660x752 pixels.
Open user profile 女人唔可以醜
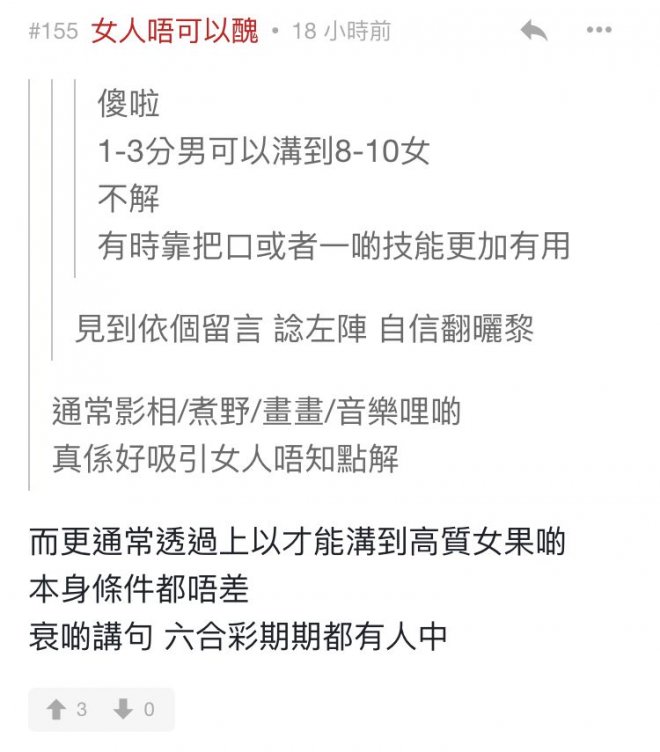[177, 31]
